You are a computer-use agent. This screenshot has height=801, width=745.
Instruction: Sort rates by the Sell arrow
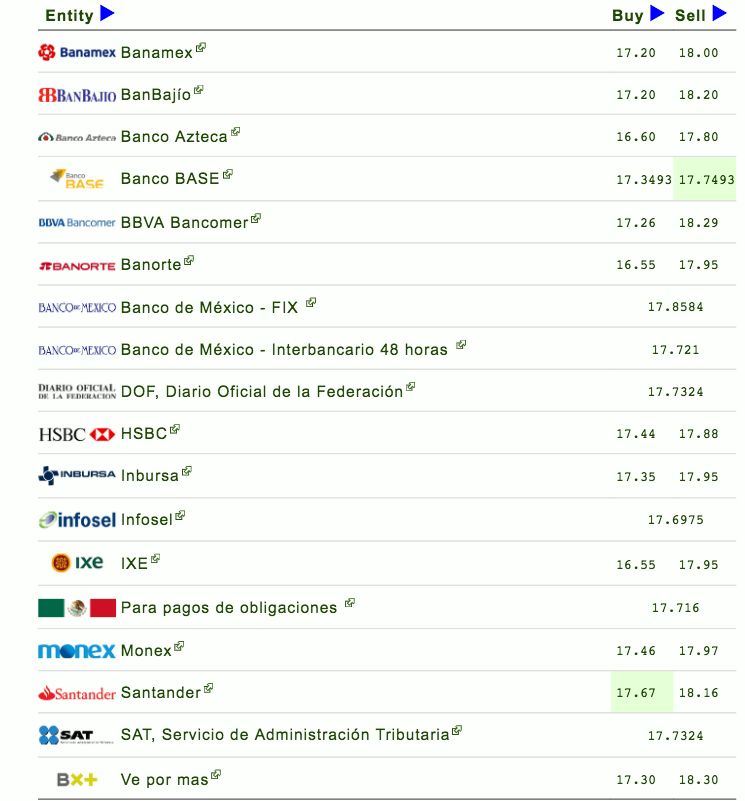pyautogui.click(x=719, y=14)
